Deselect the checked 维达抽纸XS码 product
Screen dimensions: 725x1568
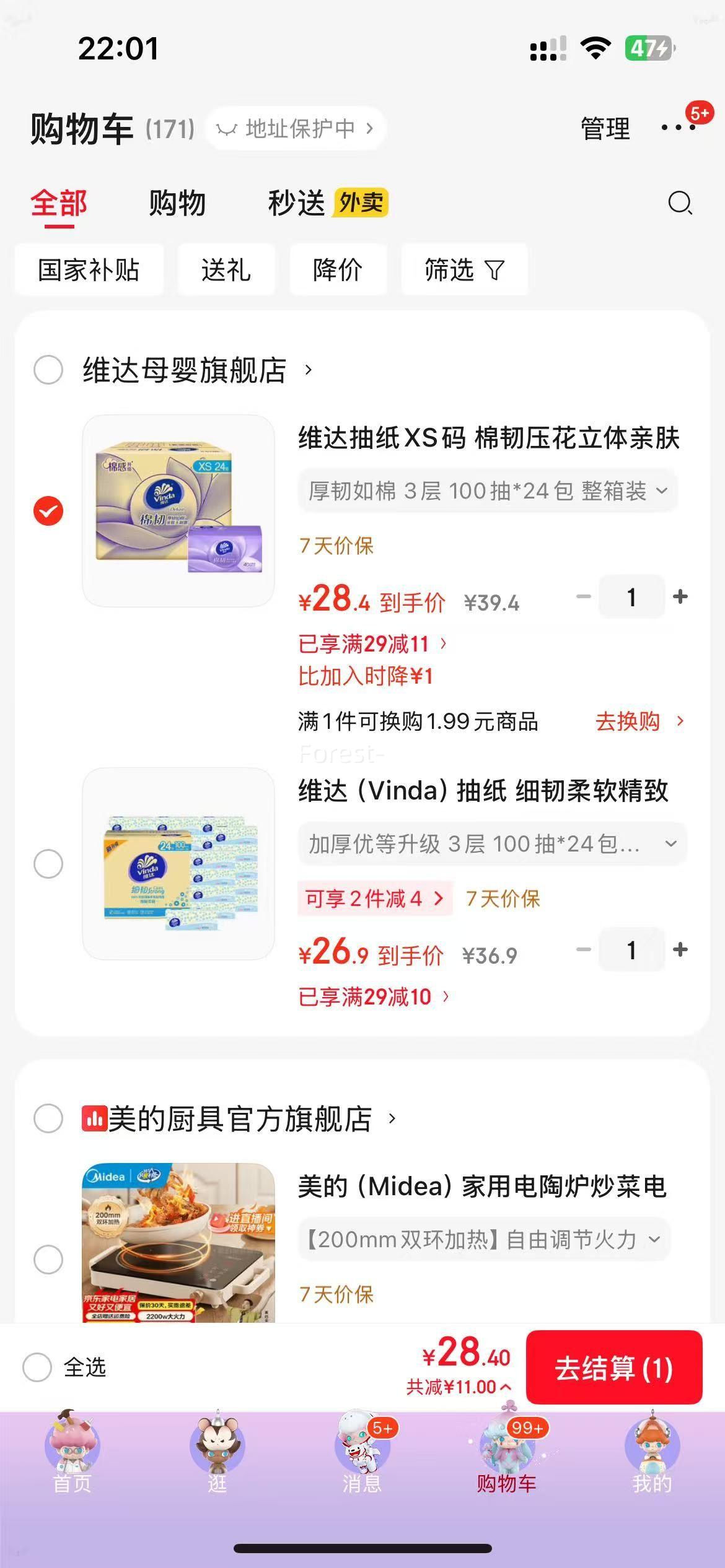point(47,511)
